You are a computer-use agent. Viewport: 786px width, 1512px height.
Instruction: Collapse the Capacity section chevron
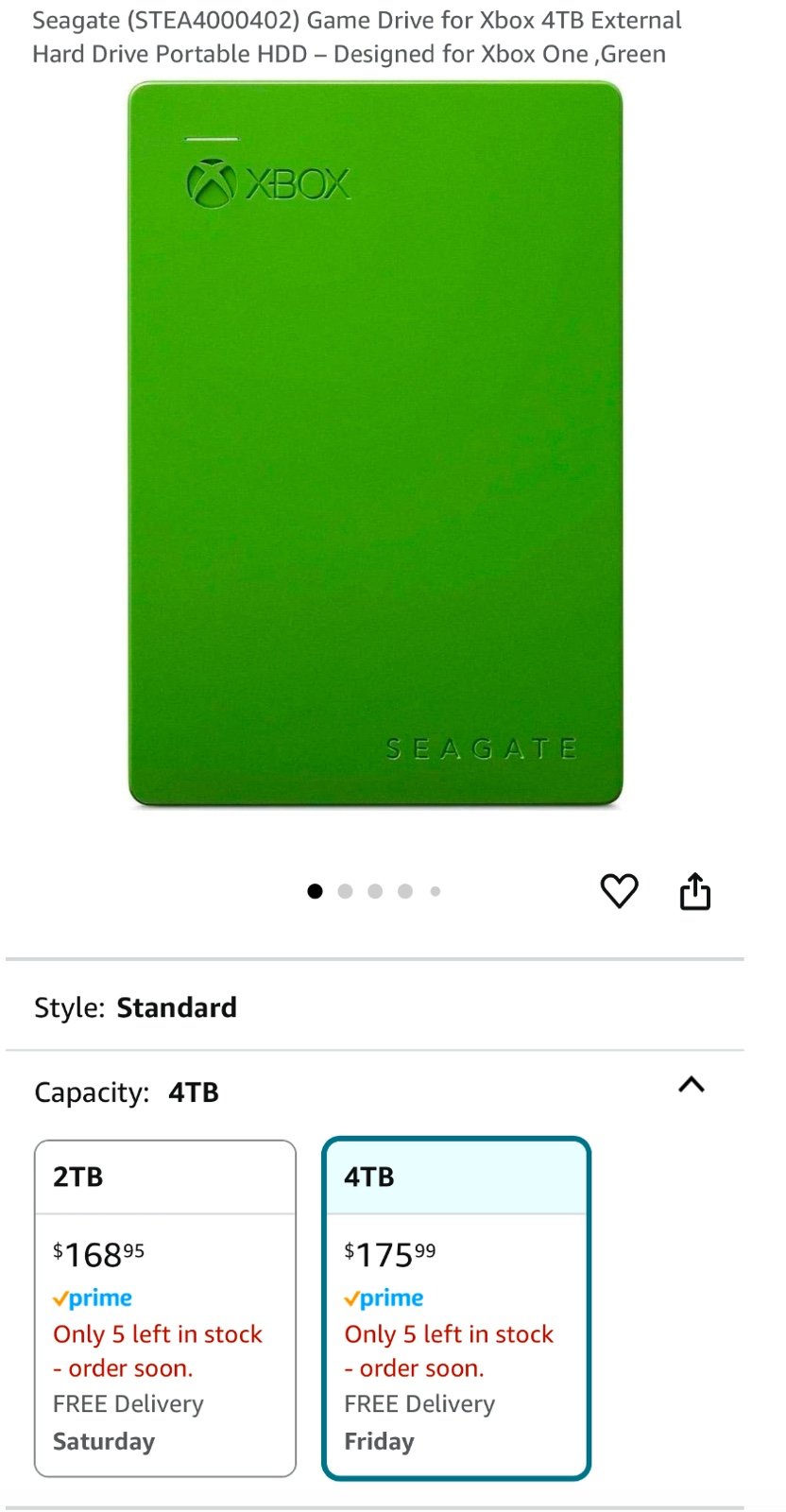click(x=692, y=1085)
